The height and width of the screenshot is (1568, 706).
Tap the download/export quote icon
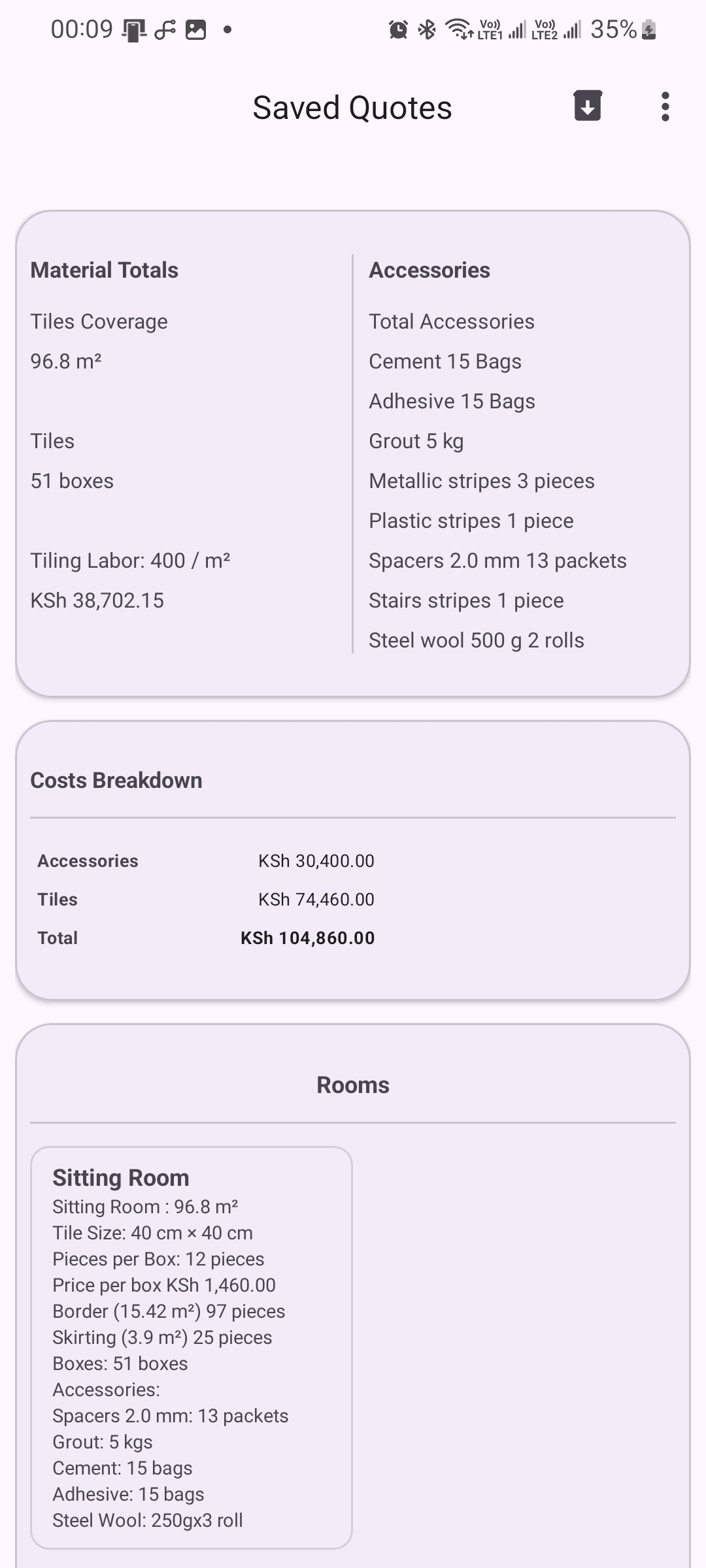586,106
